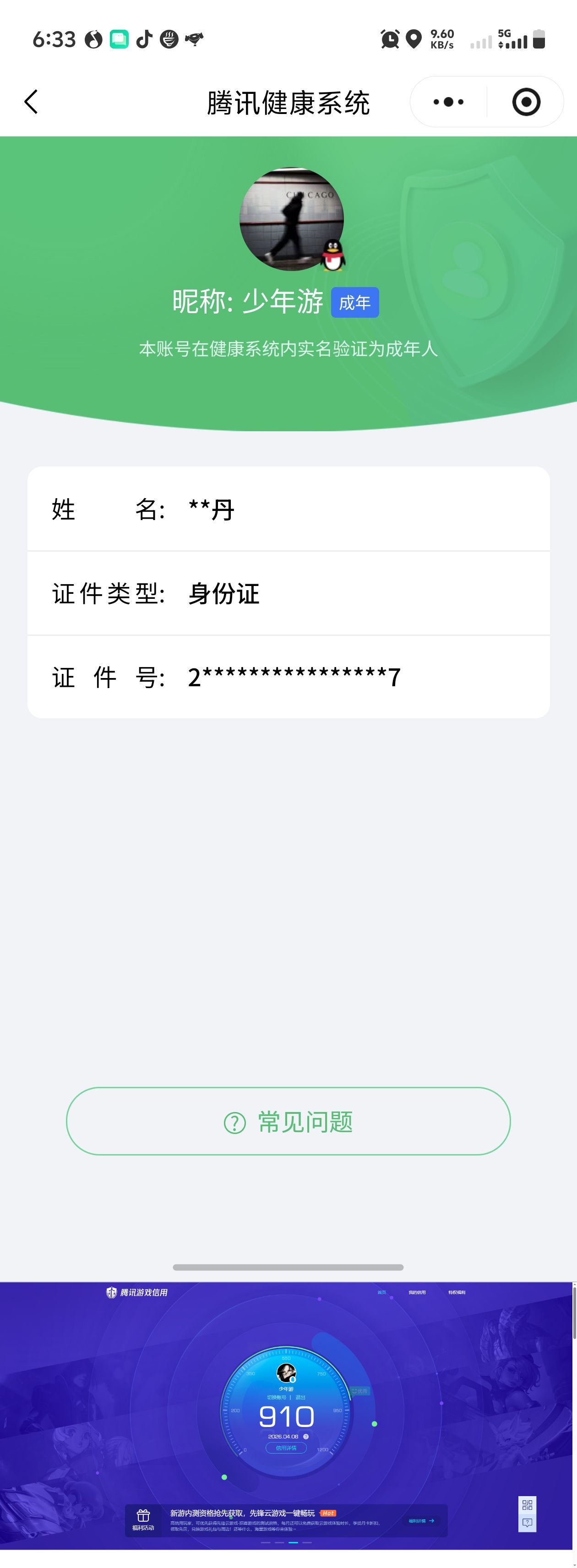Select the 首页 tab in 腾讯游戏信用
This screenshot has width=577, height=1568.
tap(381, 1292)
